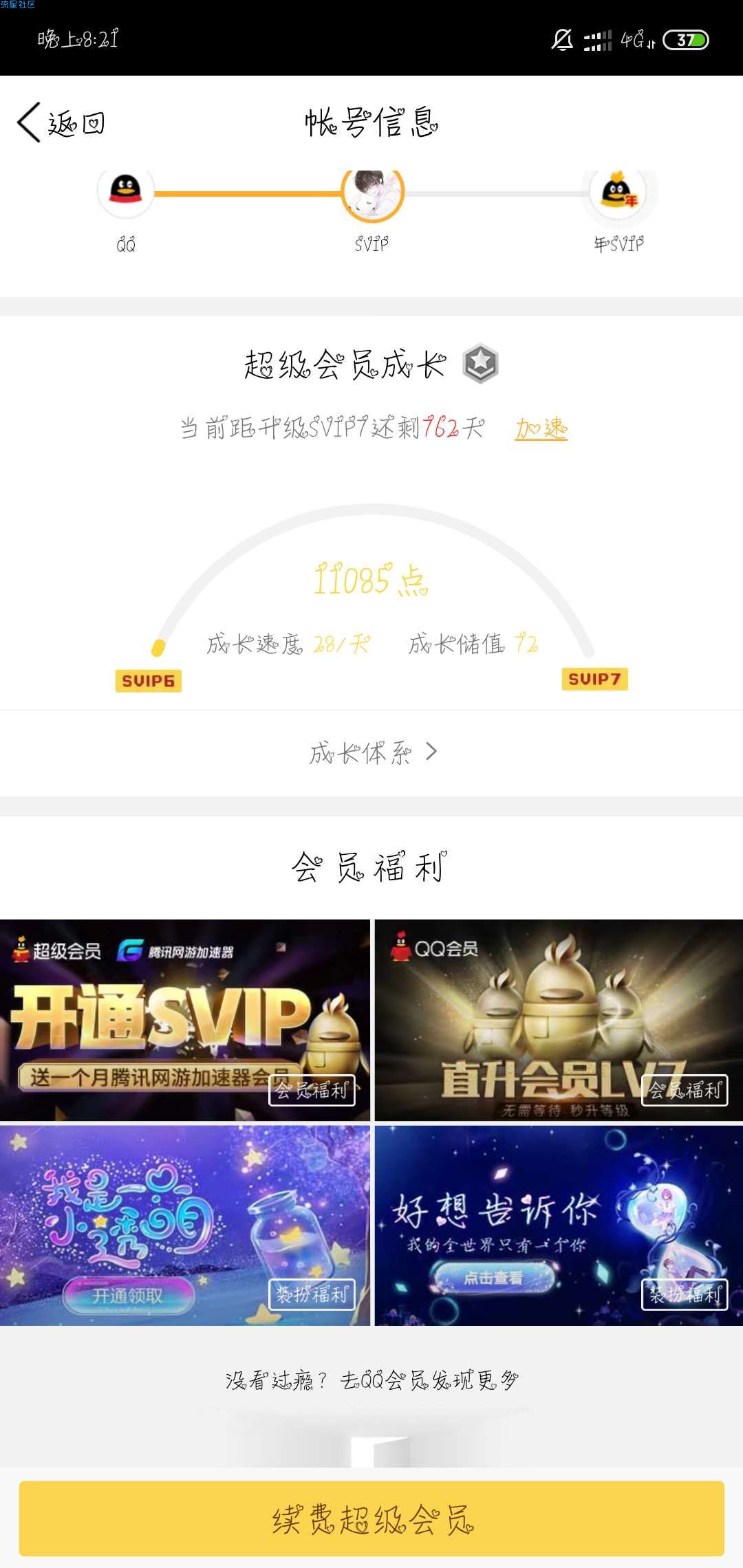743x1568 pixels.
Task: Tap the silver level badge beside 超级会员成长
Action: (x=480, y=364)
